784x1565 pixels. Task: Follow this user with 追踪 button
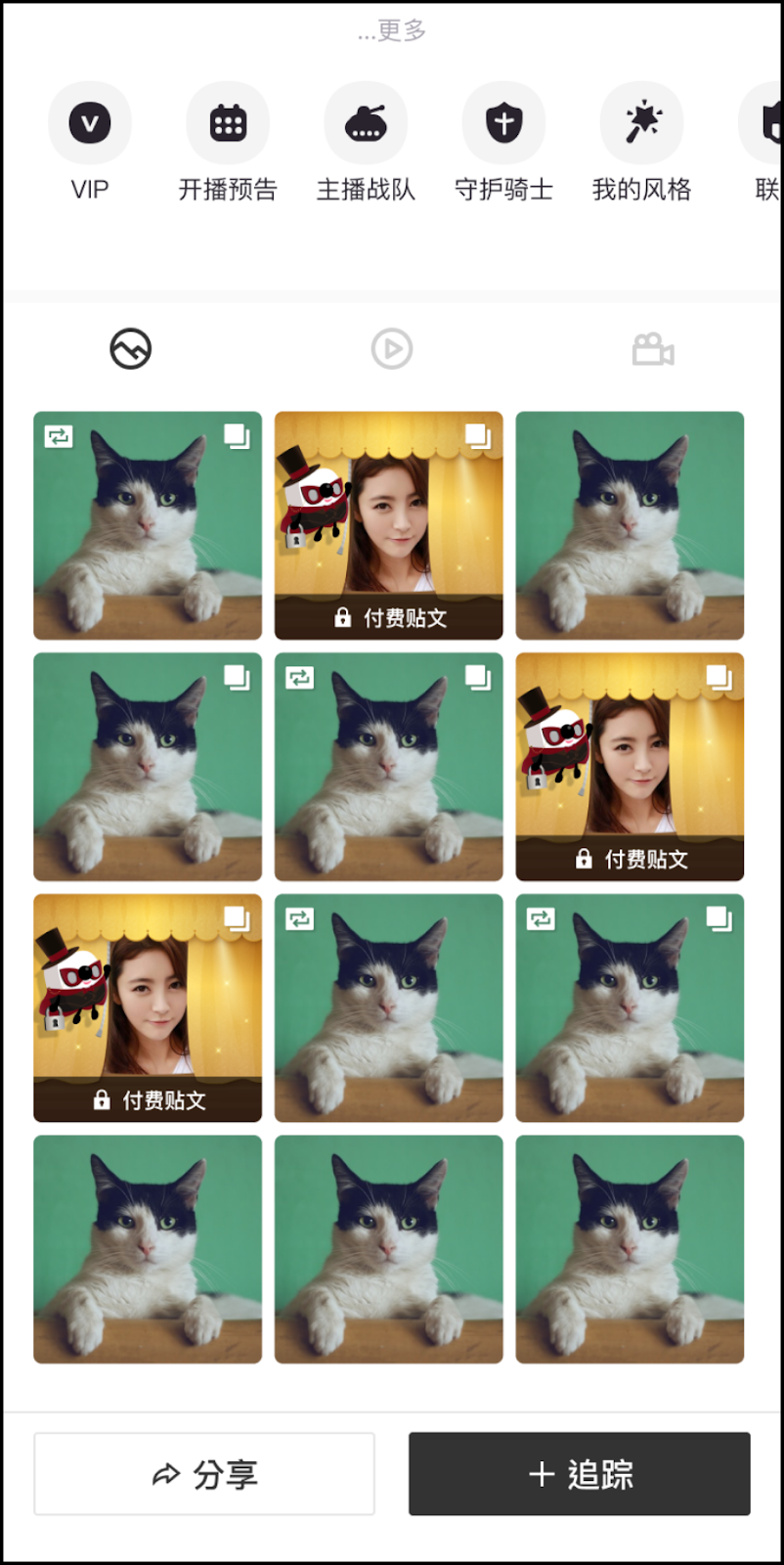click(x=580, y=1474)
